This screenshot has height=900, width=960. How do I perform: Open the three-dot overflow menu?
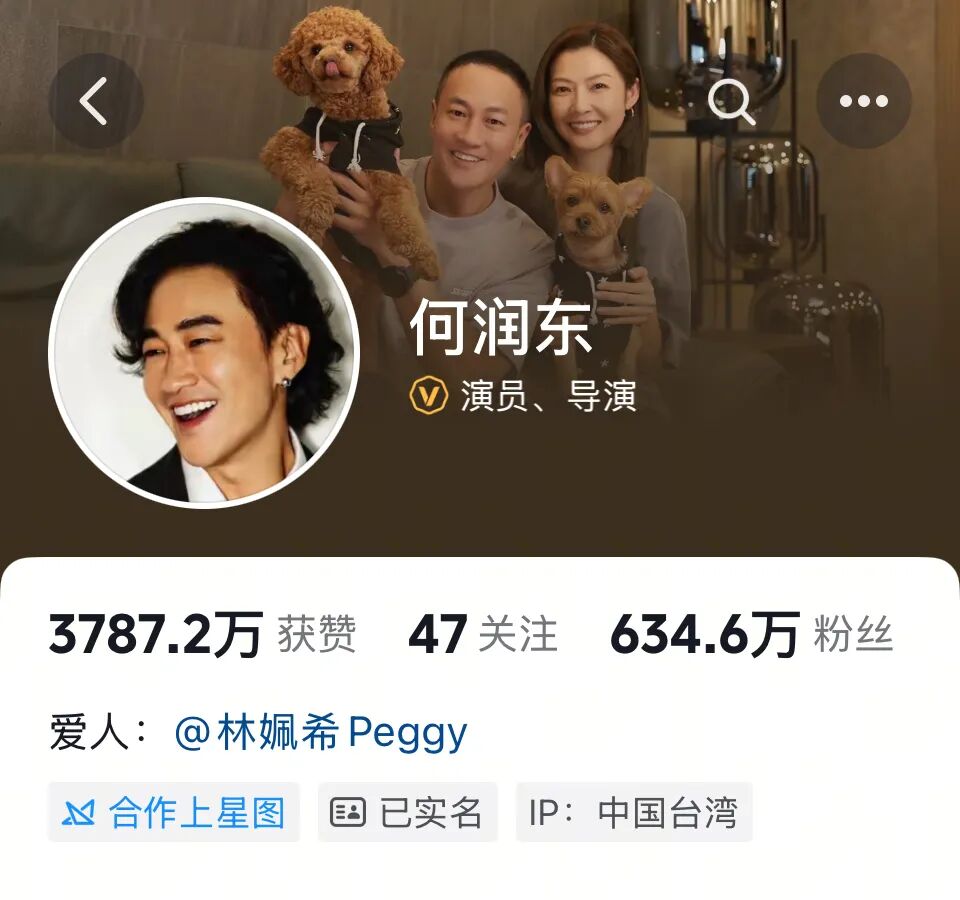click(864, 101)
